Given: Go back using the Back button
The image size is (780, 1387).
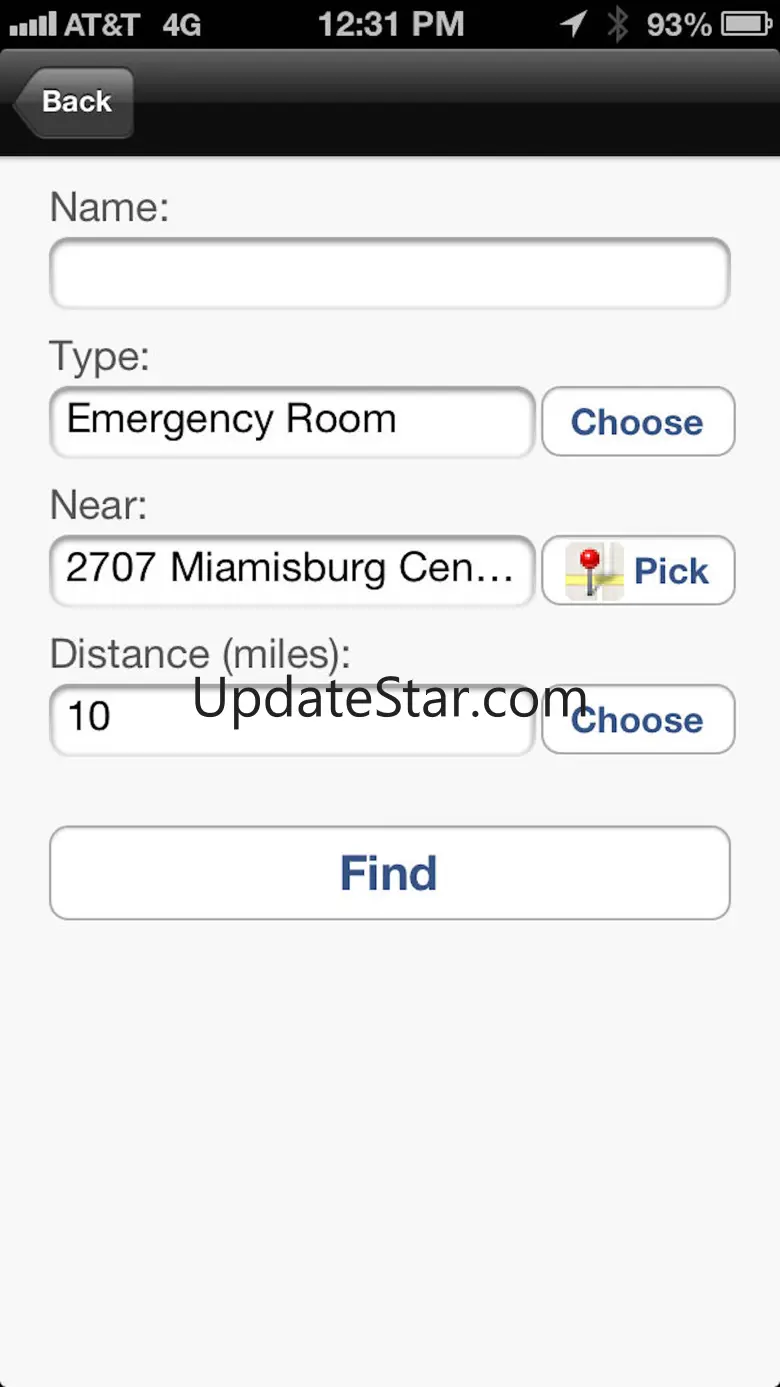Looking at the screenshot, I should click(74, 102).
